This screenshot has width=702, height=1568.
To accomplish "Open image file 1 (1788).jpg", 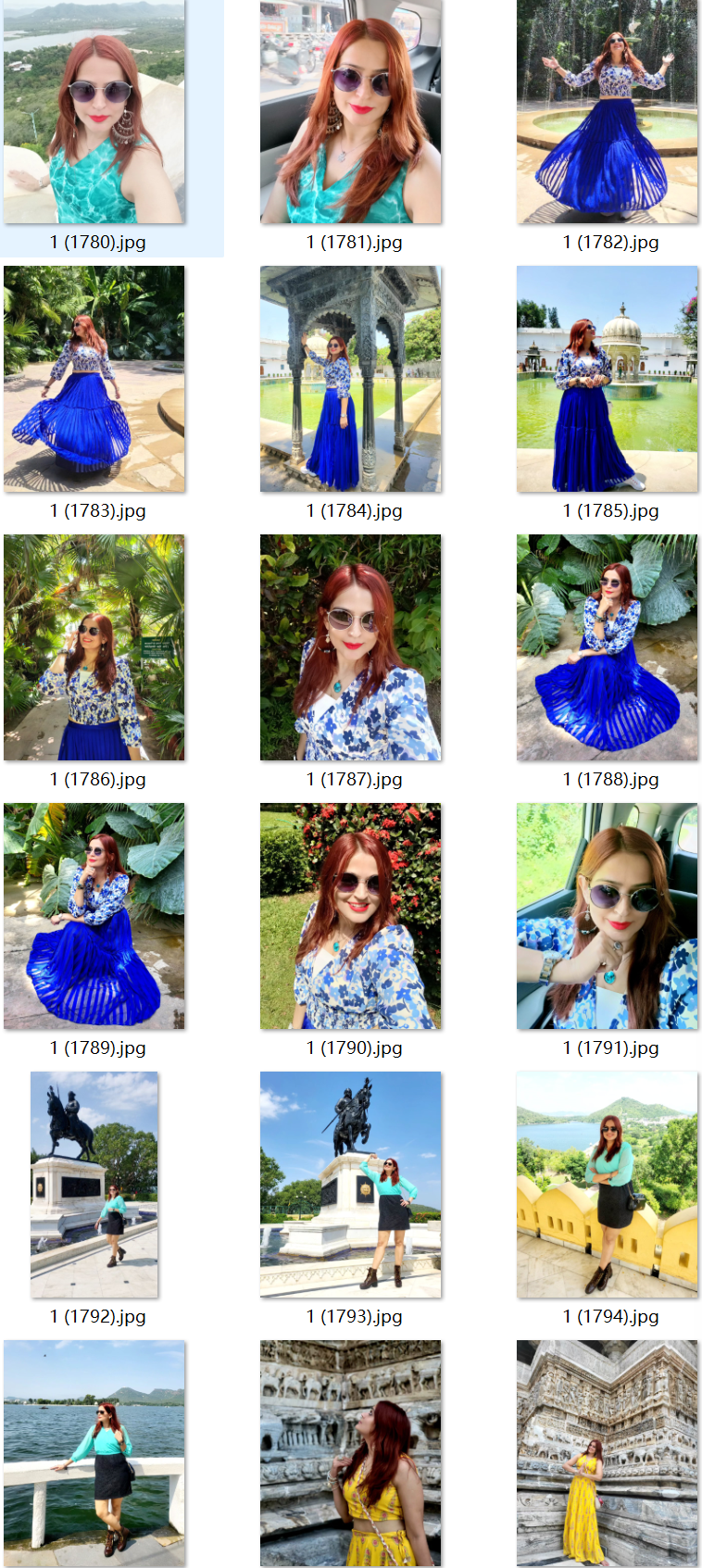I will (607, 647).
